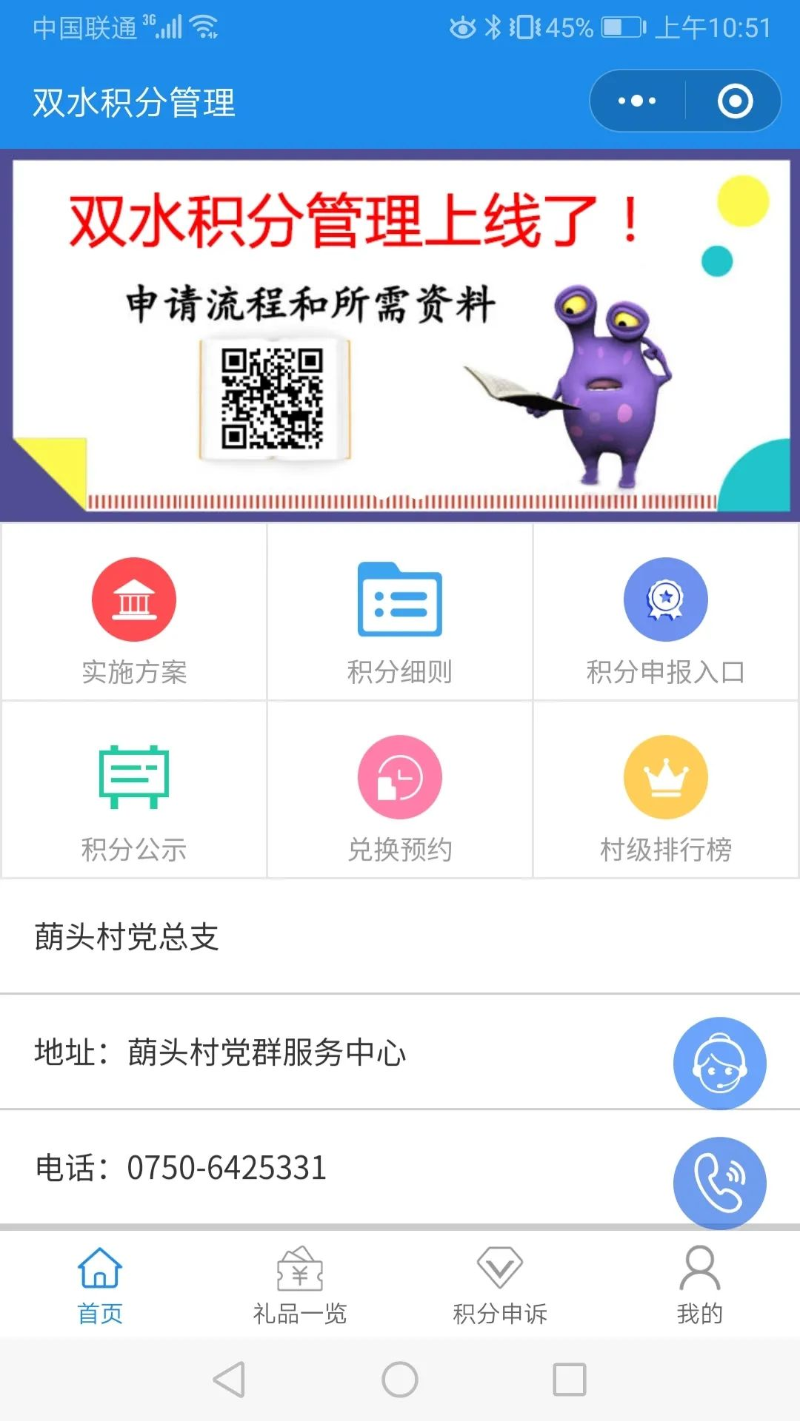Go to the system home screen
Screen dimensions: 800x1421
(x=400, y=1380)
